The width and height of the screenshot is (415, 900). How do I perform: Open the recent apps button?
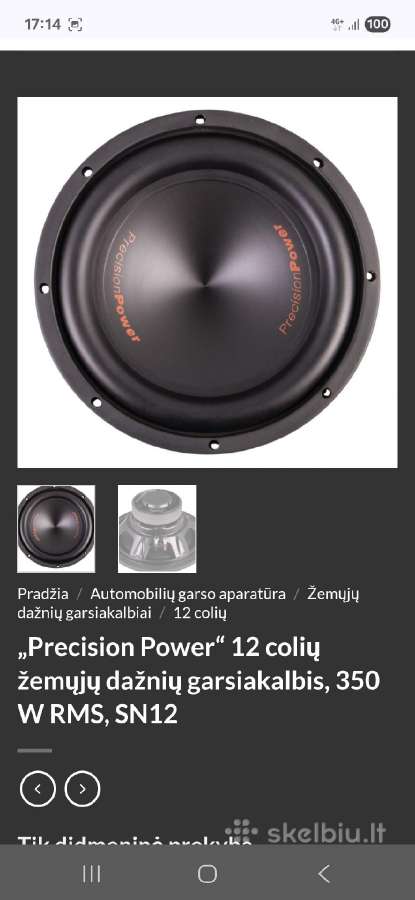click(91, 874)
